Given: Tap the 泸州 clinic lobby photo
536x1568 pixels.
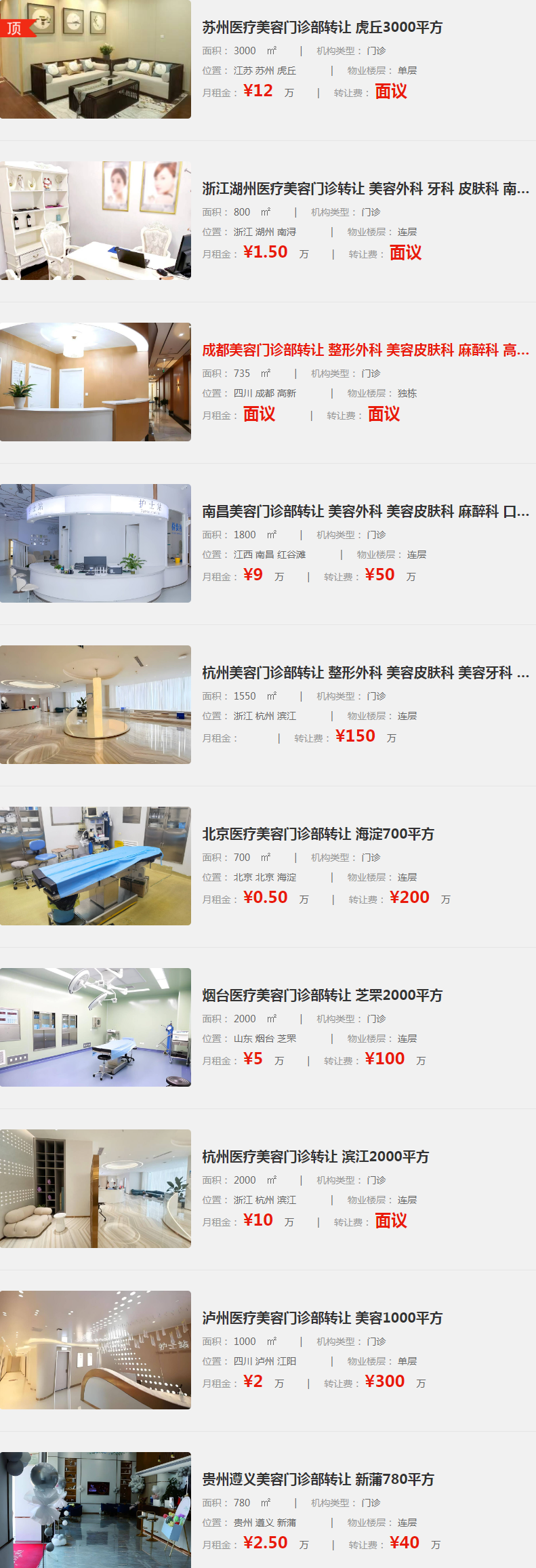Looking at the screenshot, I should 96,1350.
